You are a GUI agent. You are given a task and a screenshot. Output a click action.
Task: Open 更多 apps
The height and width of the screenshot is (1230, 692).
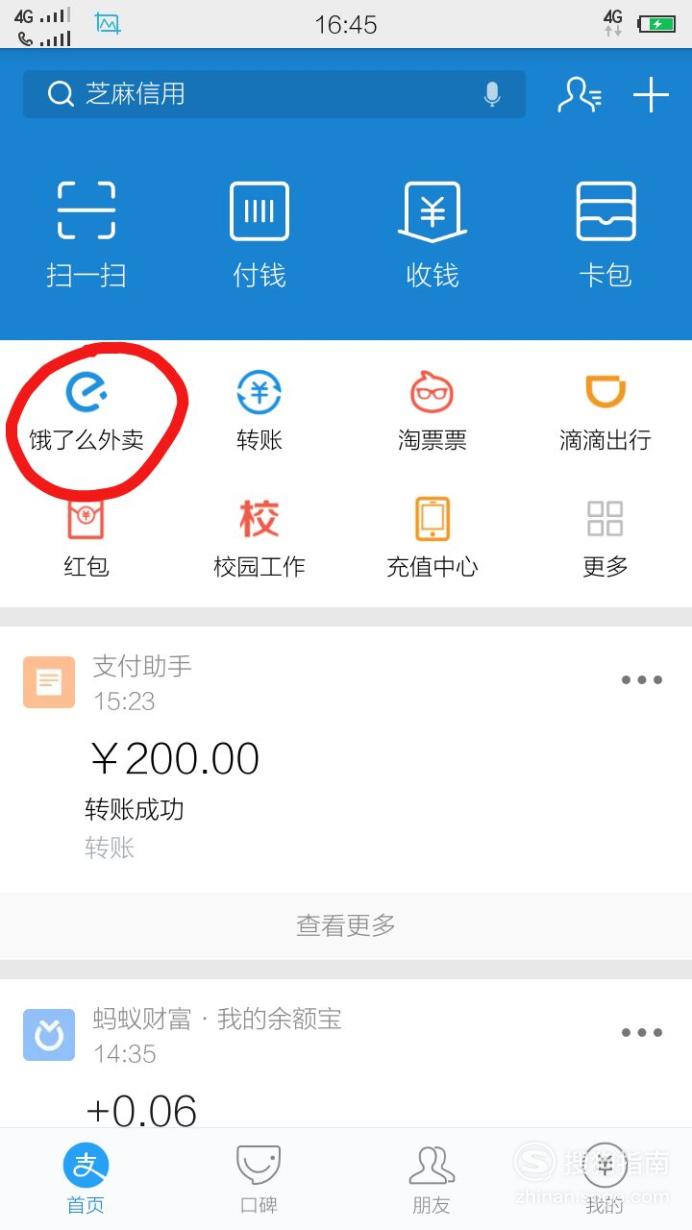click(x=605, y=538)
